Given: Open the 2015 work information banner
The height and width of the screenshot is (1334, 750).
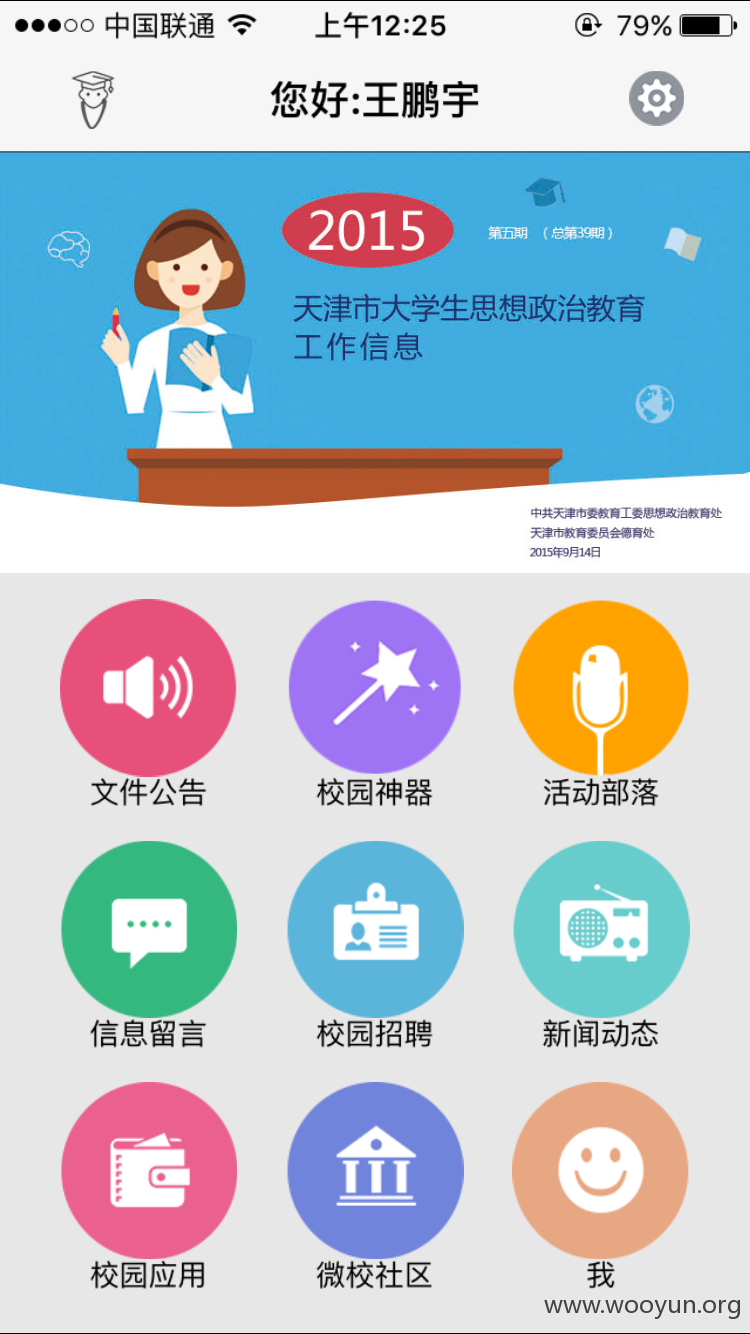Looking at the screenshot, I should [x=375, y=362].
